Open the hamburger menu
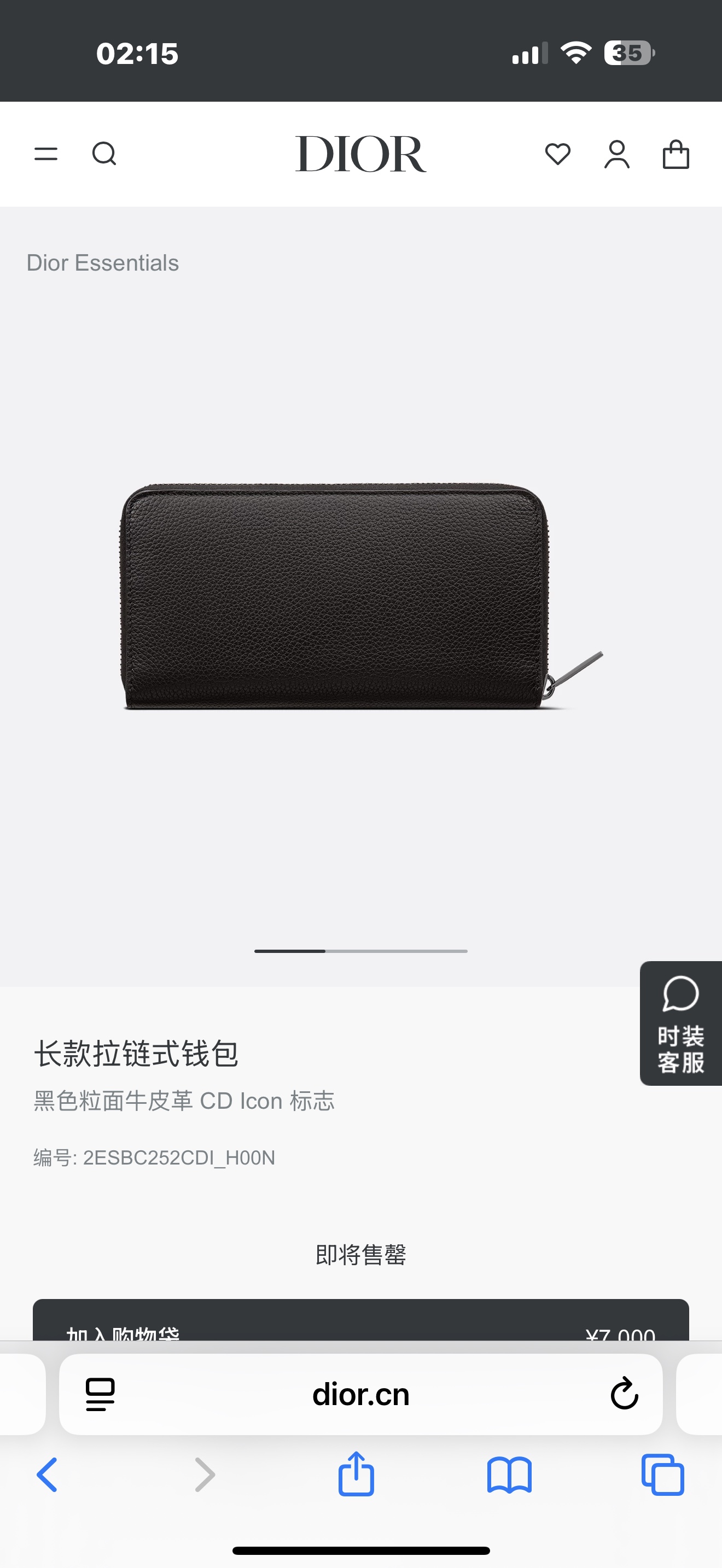The image size is (722, 1568). coord(45,154)
